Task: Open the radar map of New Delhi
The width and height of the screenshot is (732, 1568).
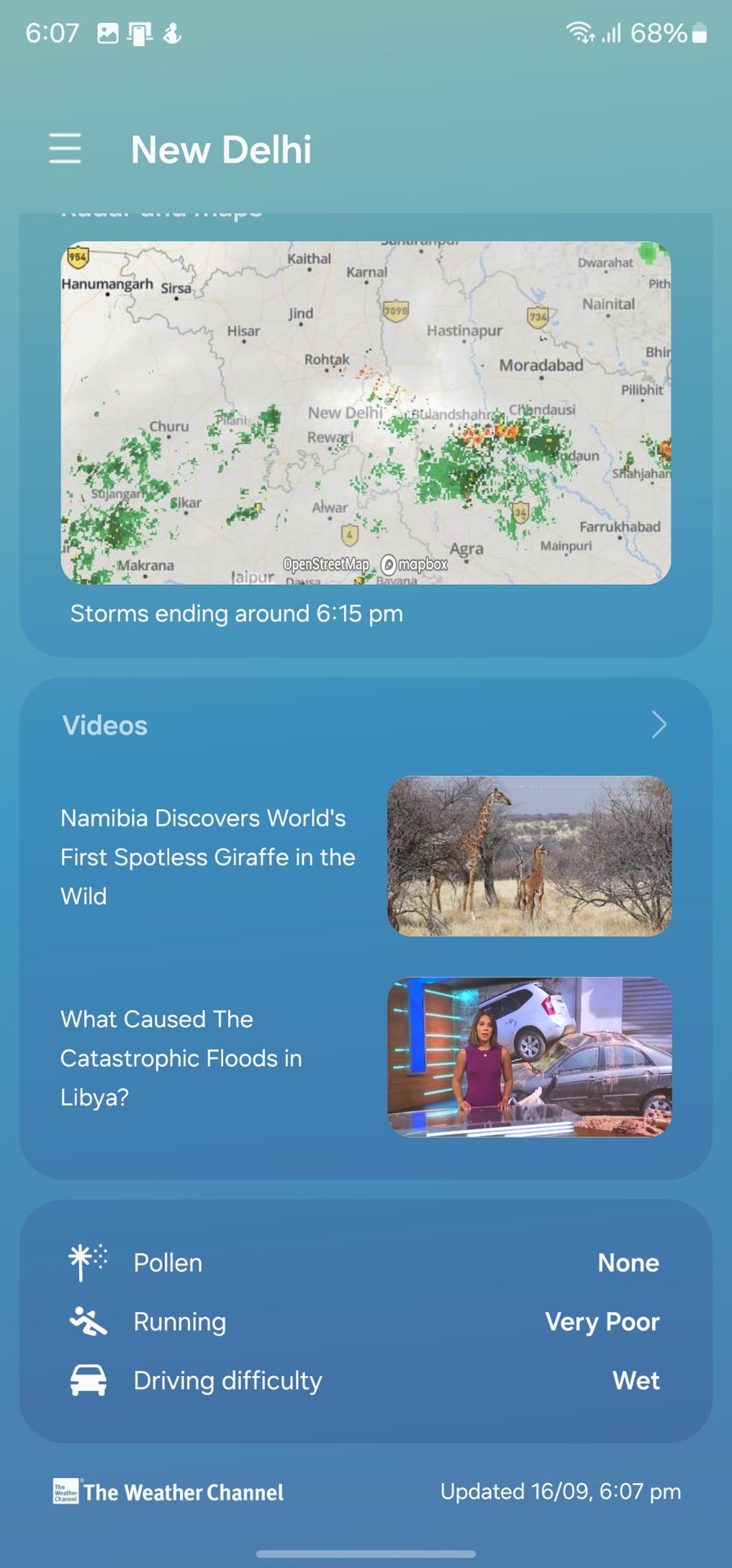Action: tap(365, 412)
